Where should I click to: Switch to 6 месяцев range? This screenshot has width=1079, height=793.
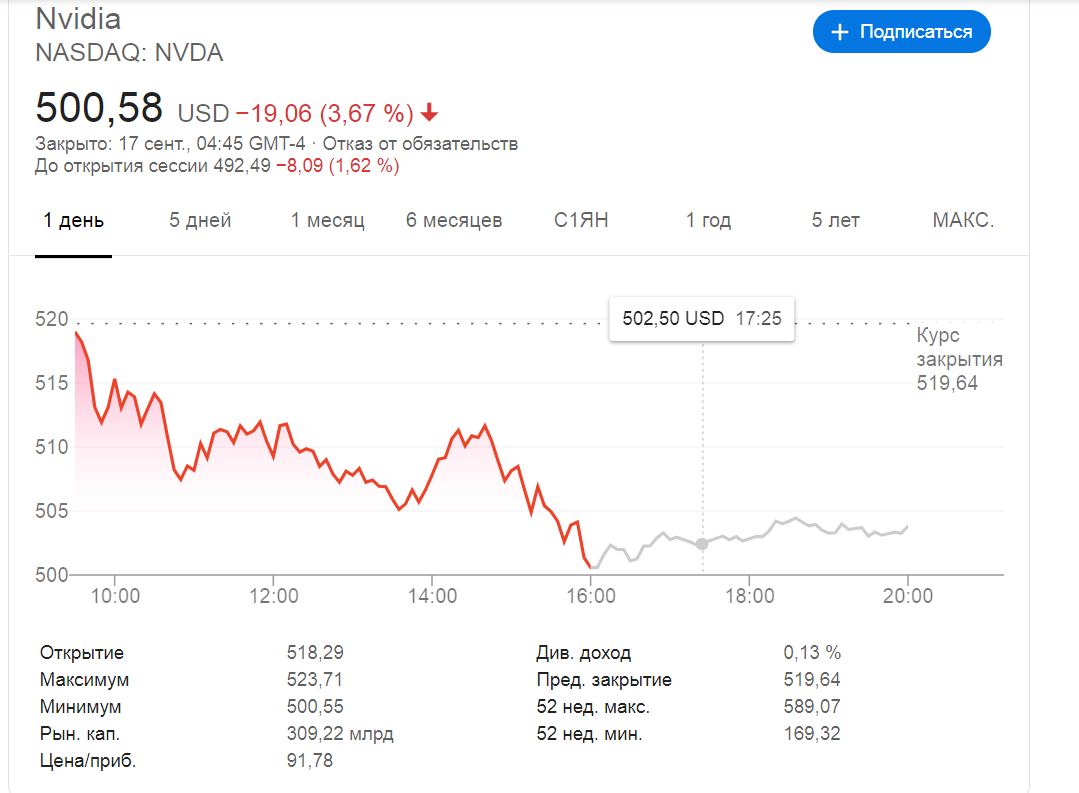click(x=454, y=221)
